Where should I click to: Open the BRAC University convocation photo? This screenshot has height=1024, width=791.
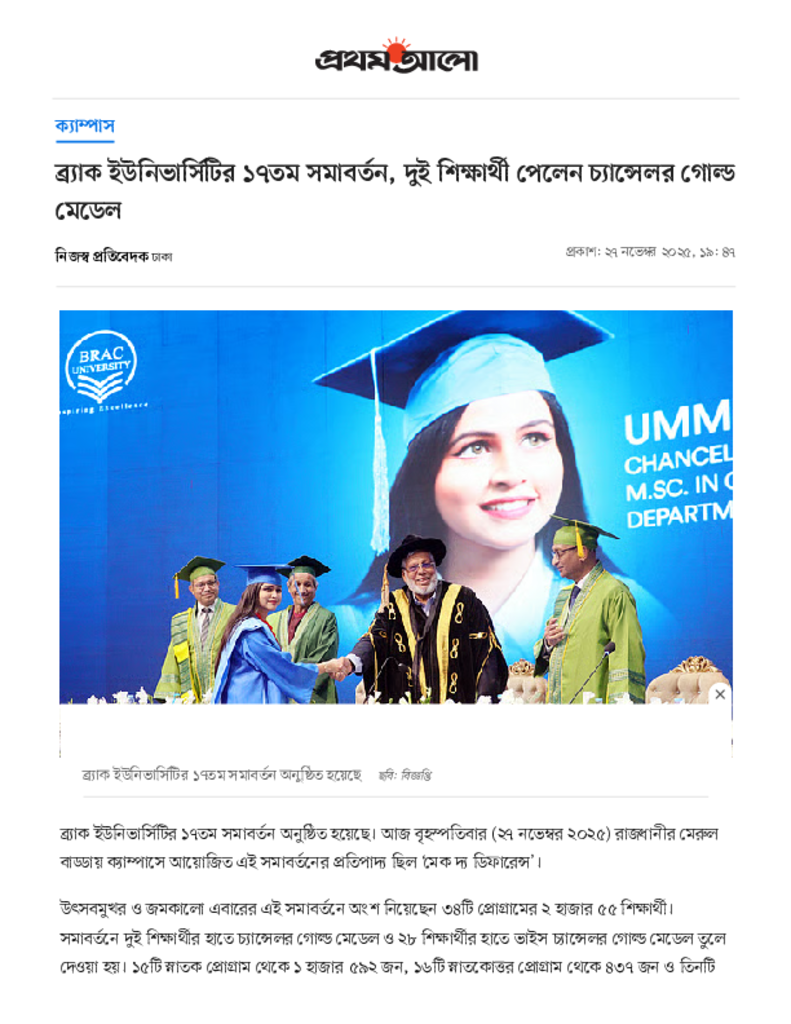point(395,506)
